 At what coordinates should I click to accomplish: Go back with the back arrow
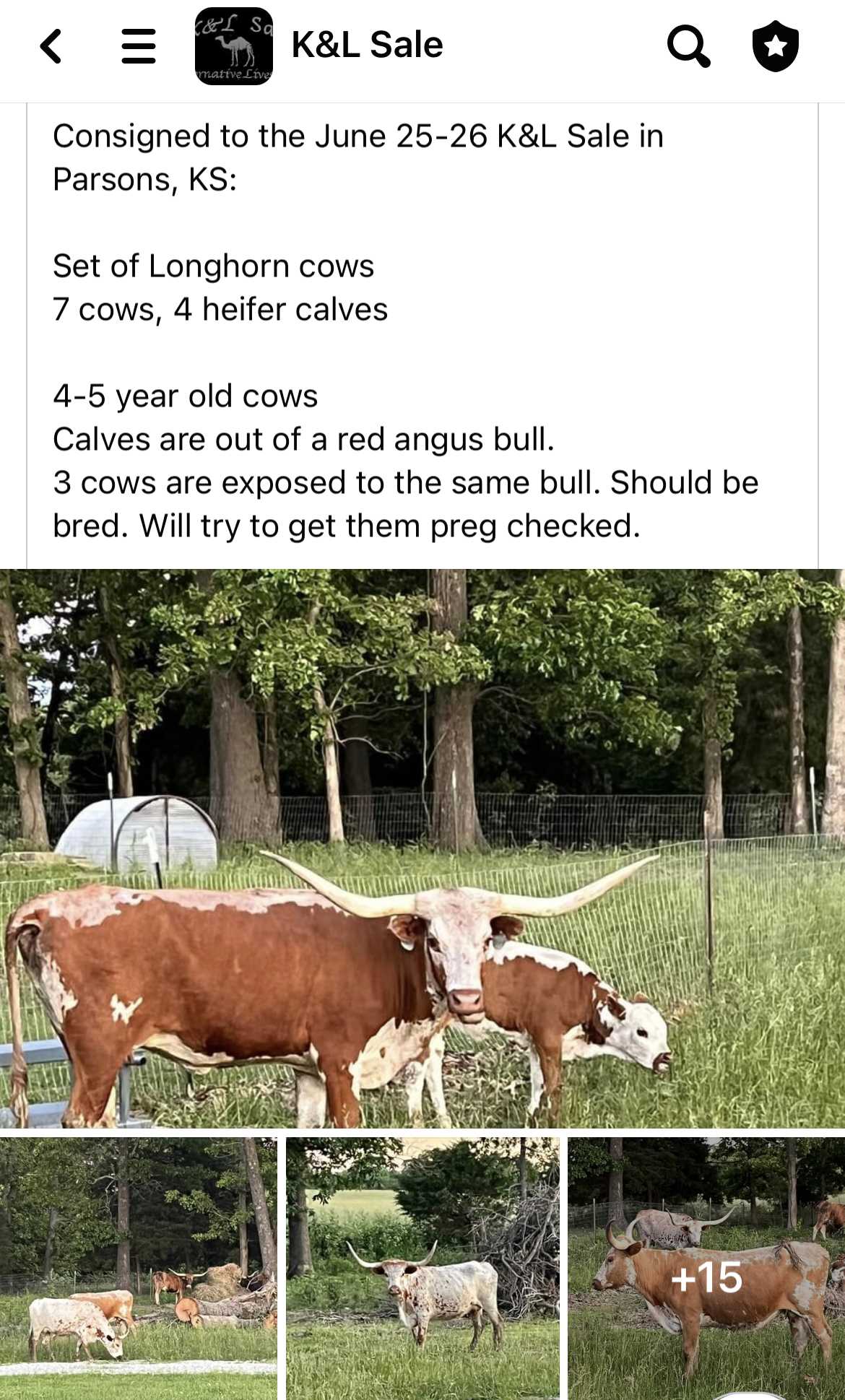[51, 46]
